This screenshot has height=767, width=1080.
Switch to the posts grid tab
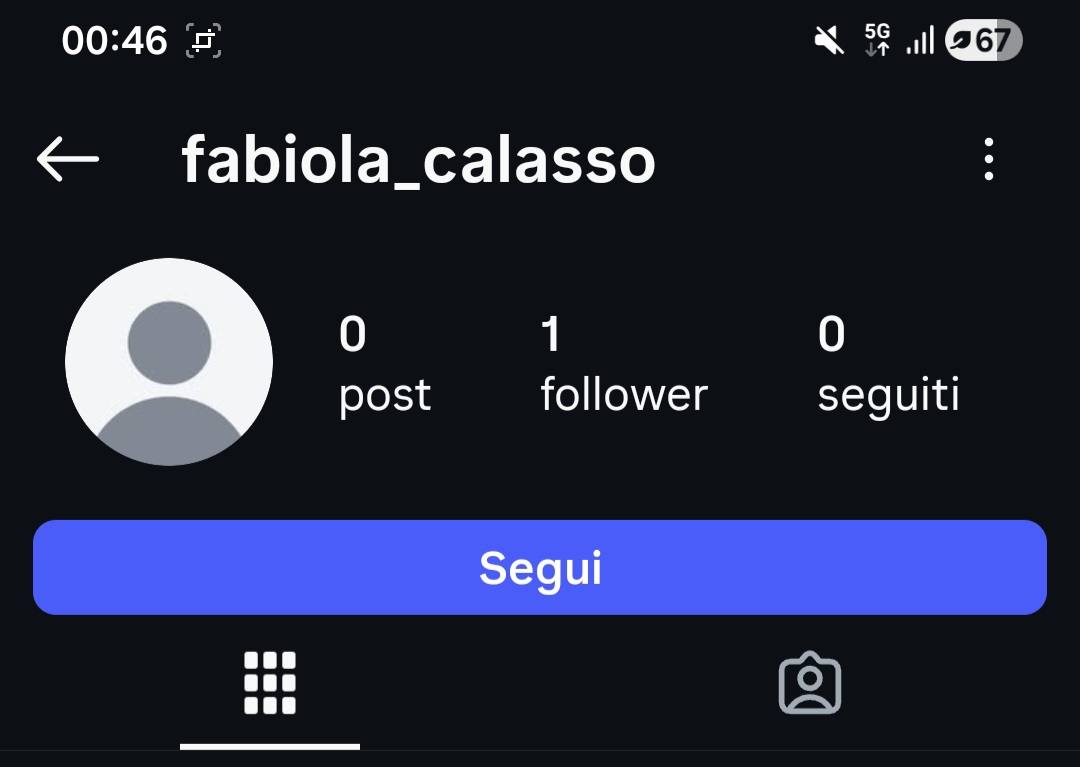pyautogui.click(x=270, y=684)
